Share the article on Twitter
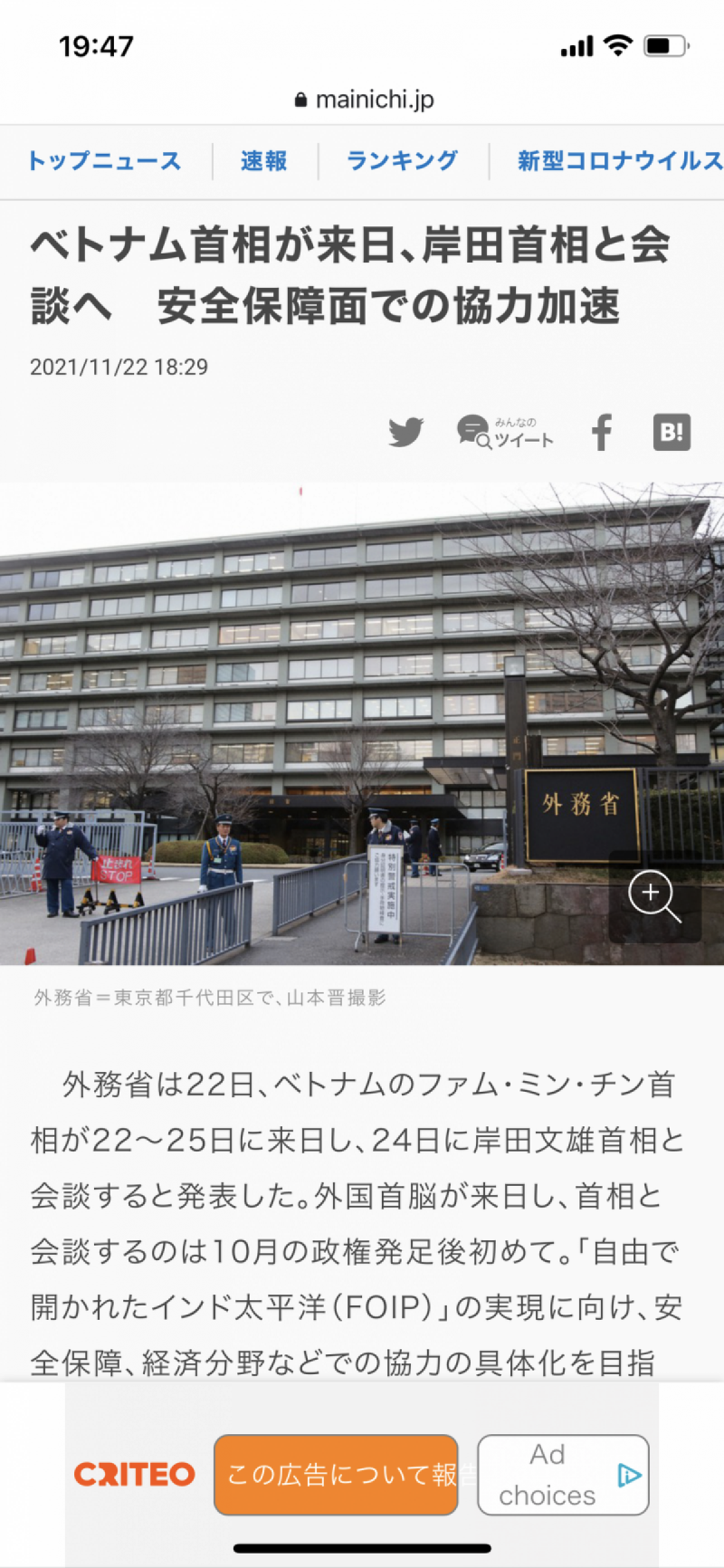 (405, 432)
